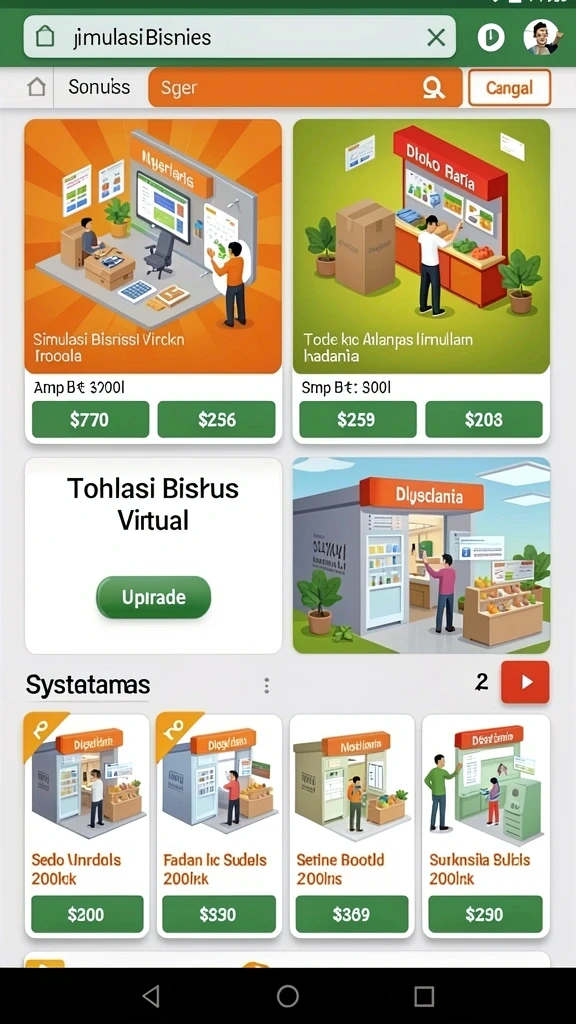Tap the round timer icon beside the avatar
The width and height of the screenshot is (576, 1024).
pos(490,37)
